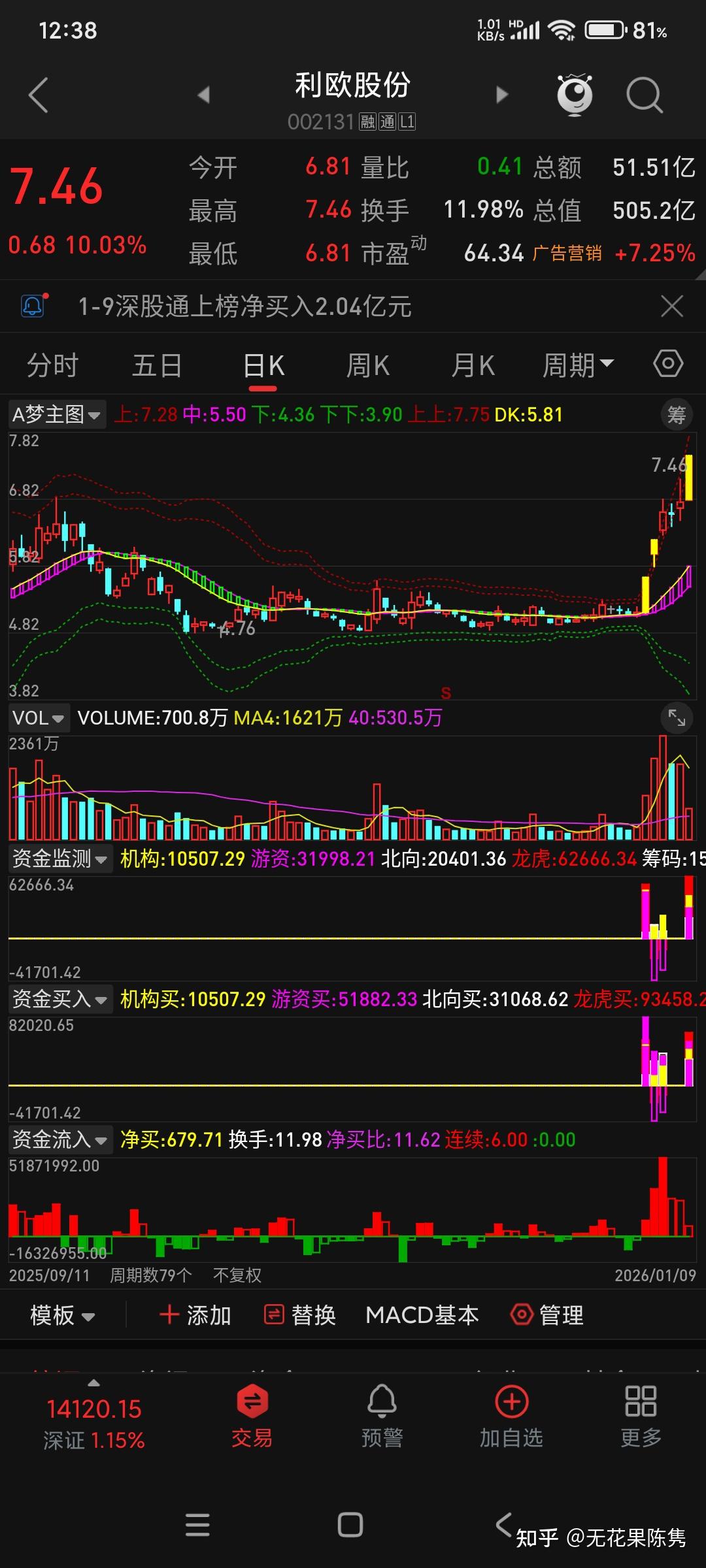Switch to the 周K chart tab
Image resolution: width=706 pixels, height=1568 pixels.
(367, 365)
